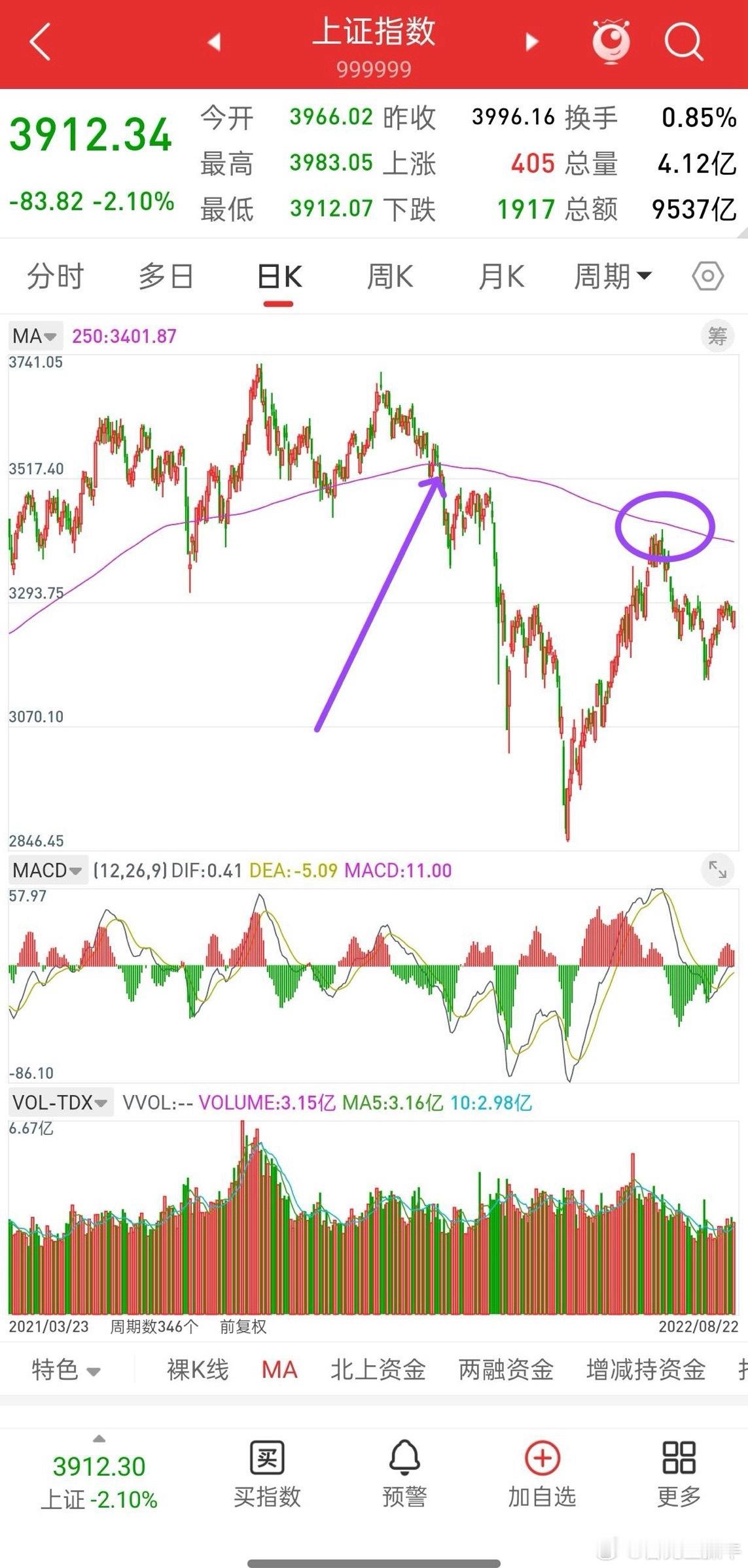Change the VOL-TDX indicator dropdown
The image size is (748, 1568).
(x=60, y=1102)
